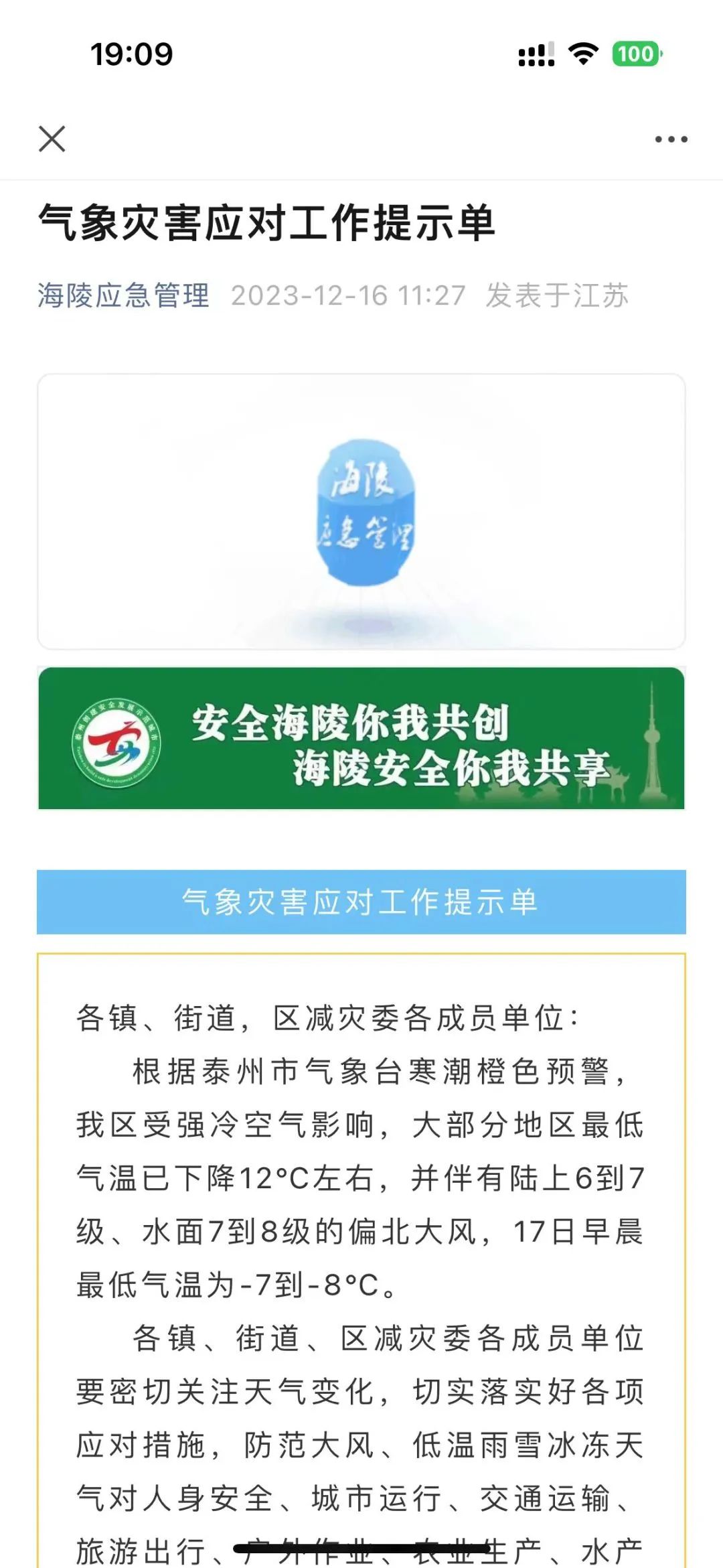723x1568 pixels.
Task: Open the three-dot overflow menu
Action: 671,139
